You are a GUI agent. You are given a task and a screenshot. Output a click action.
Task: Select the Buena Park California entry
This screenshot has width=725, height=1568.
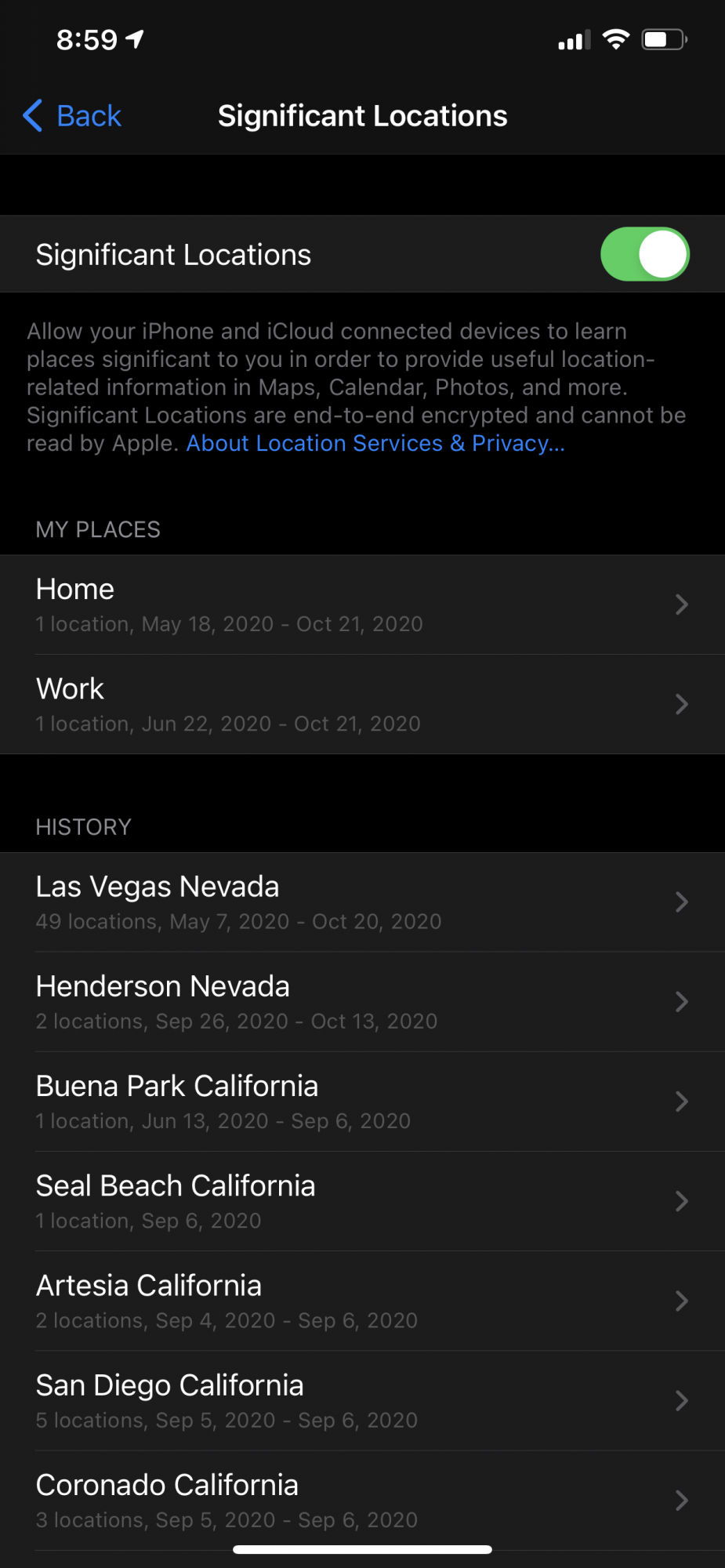coord(362,1102)
